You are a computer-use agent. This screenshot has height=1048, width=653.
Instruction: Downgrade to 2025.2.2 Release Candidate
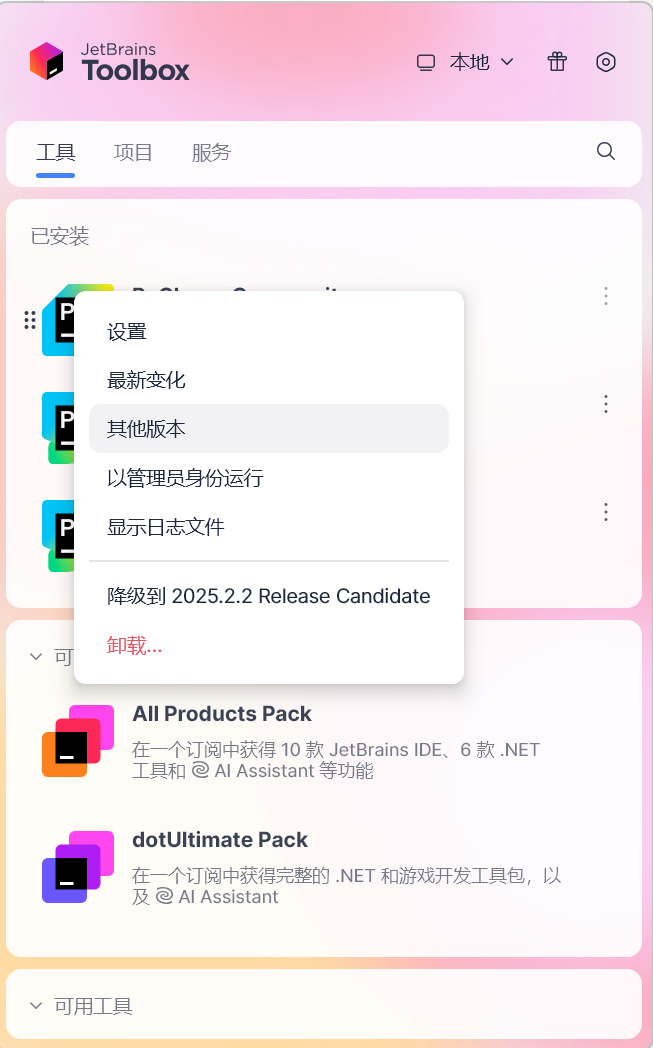pos(269,596)
